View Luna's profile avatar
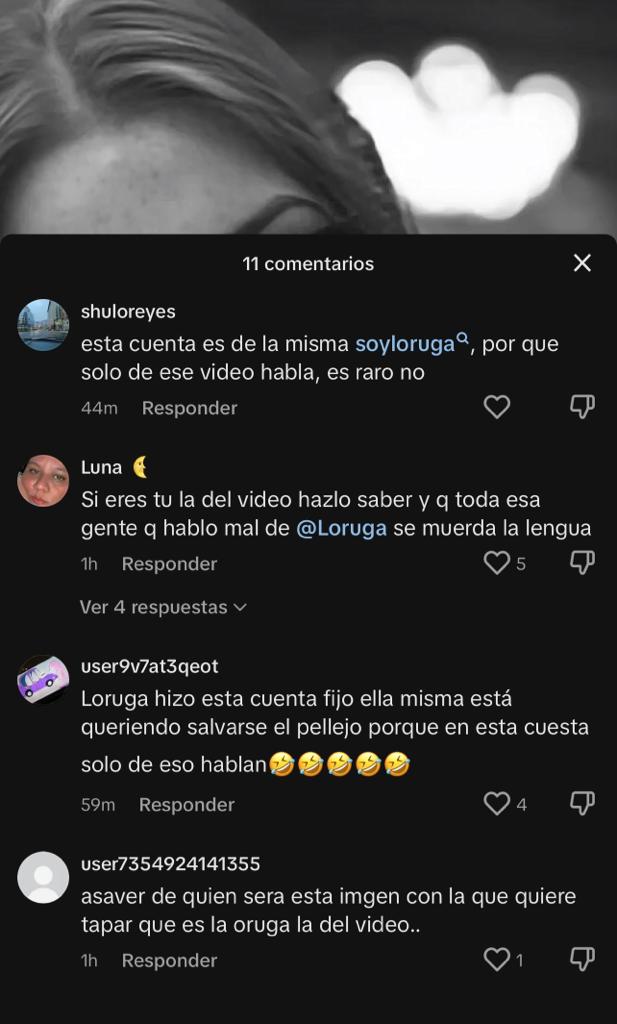The width and height of the screenshot is (617, 1024). 43,480
